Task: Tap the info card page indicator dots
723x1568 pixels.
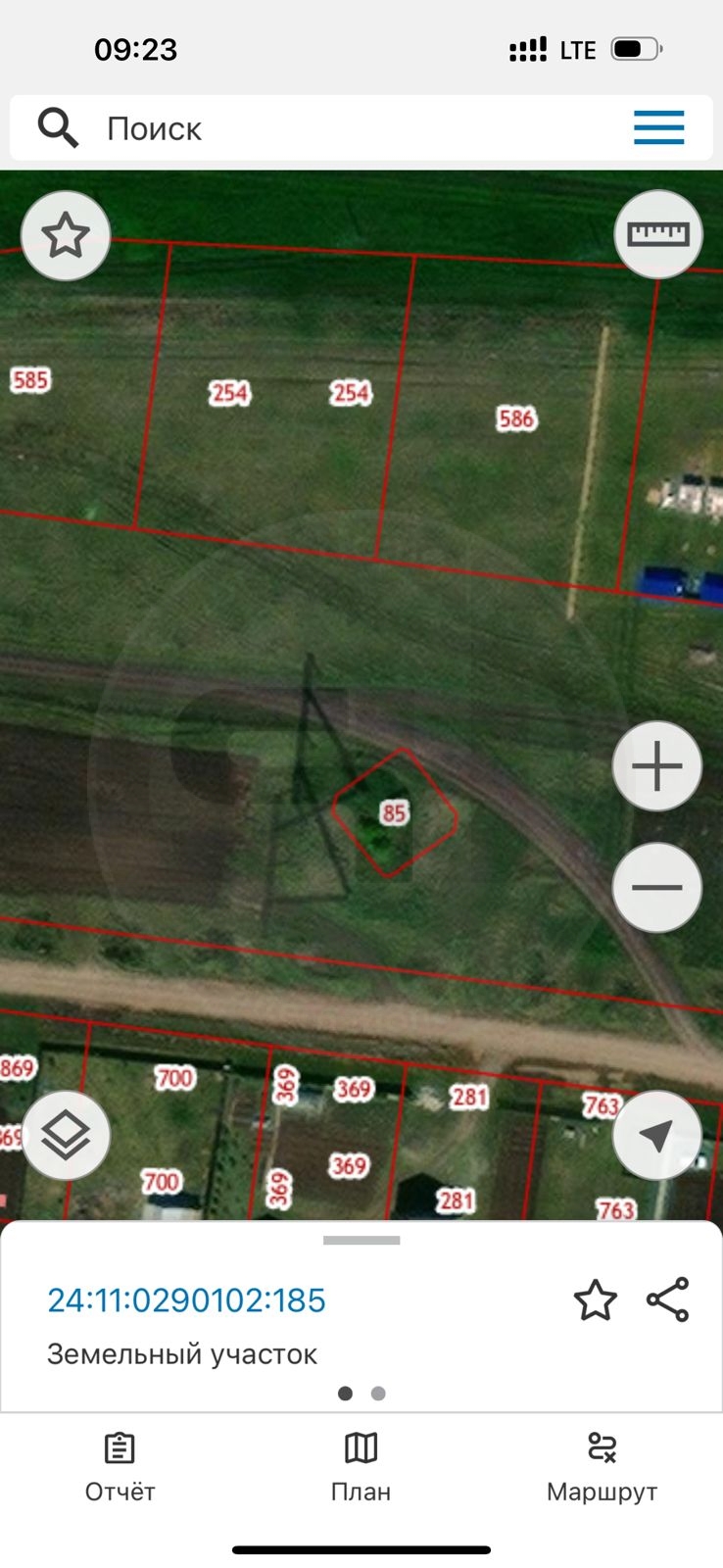Action: pos(361,1394)
